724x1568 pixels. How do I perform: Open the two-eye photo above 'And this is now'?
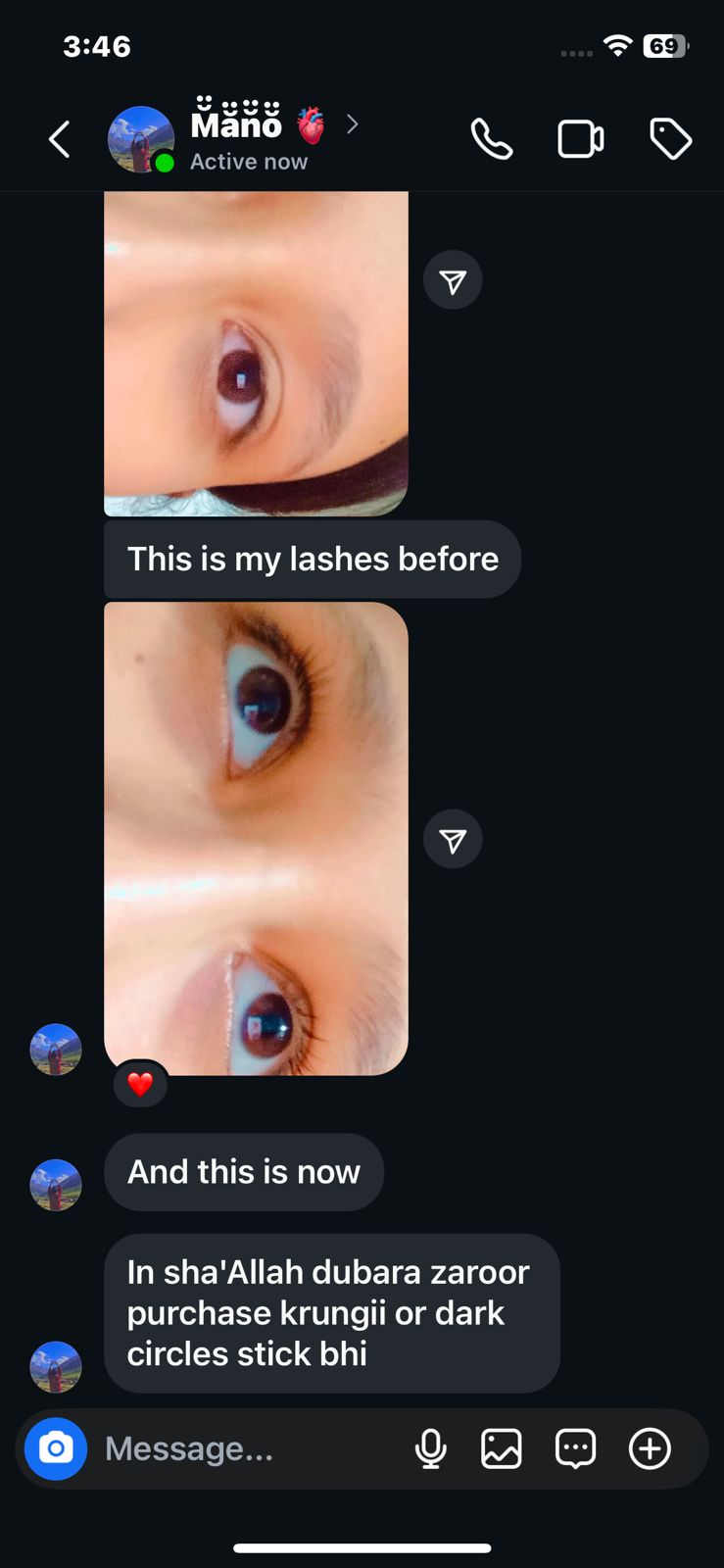(256, 838)
